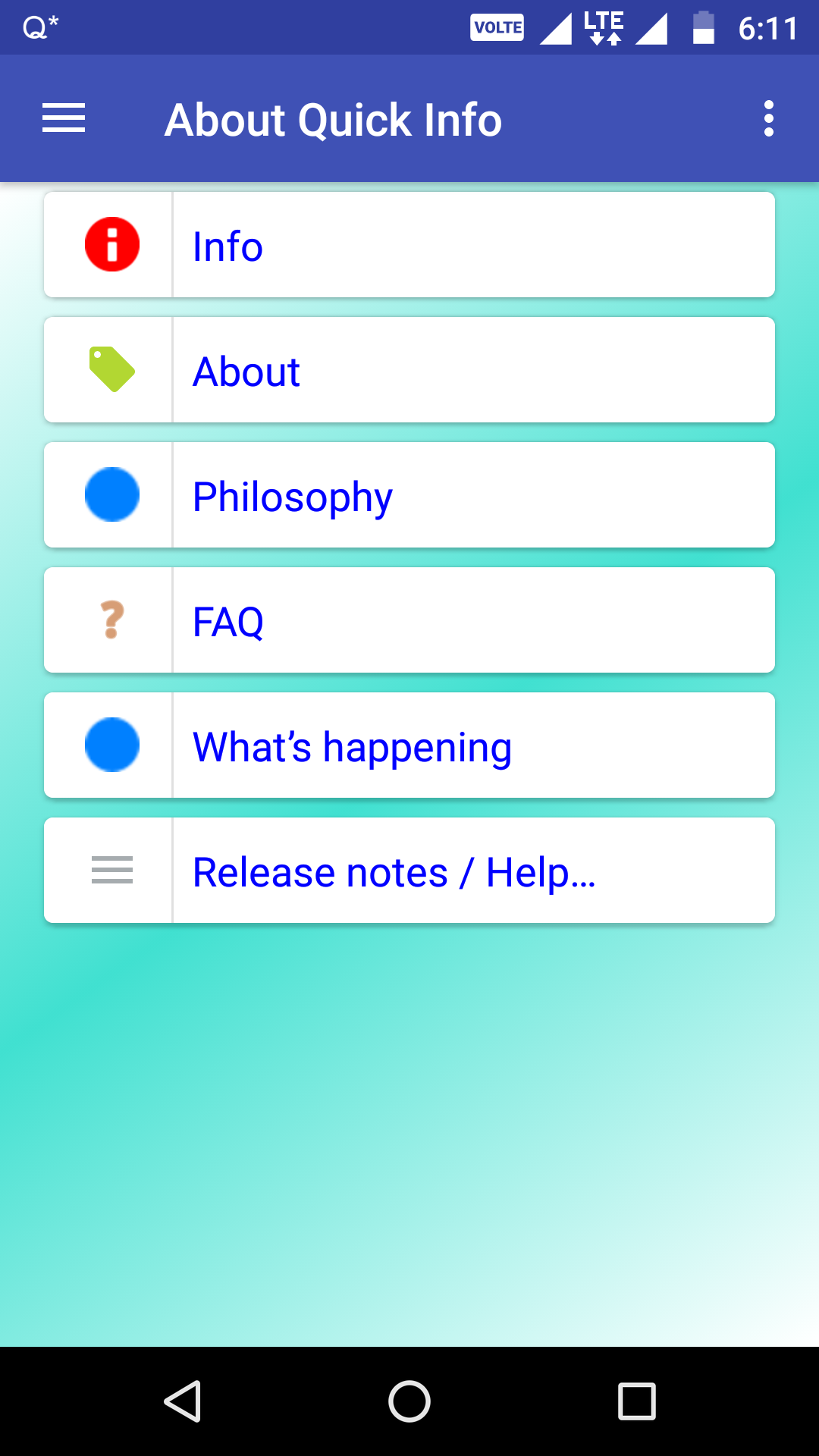Image resolution: width=819 pixels, height=1456 pixels.
Task: Return to the home screen
Action: (409, 1401)
